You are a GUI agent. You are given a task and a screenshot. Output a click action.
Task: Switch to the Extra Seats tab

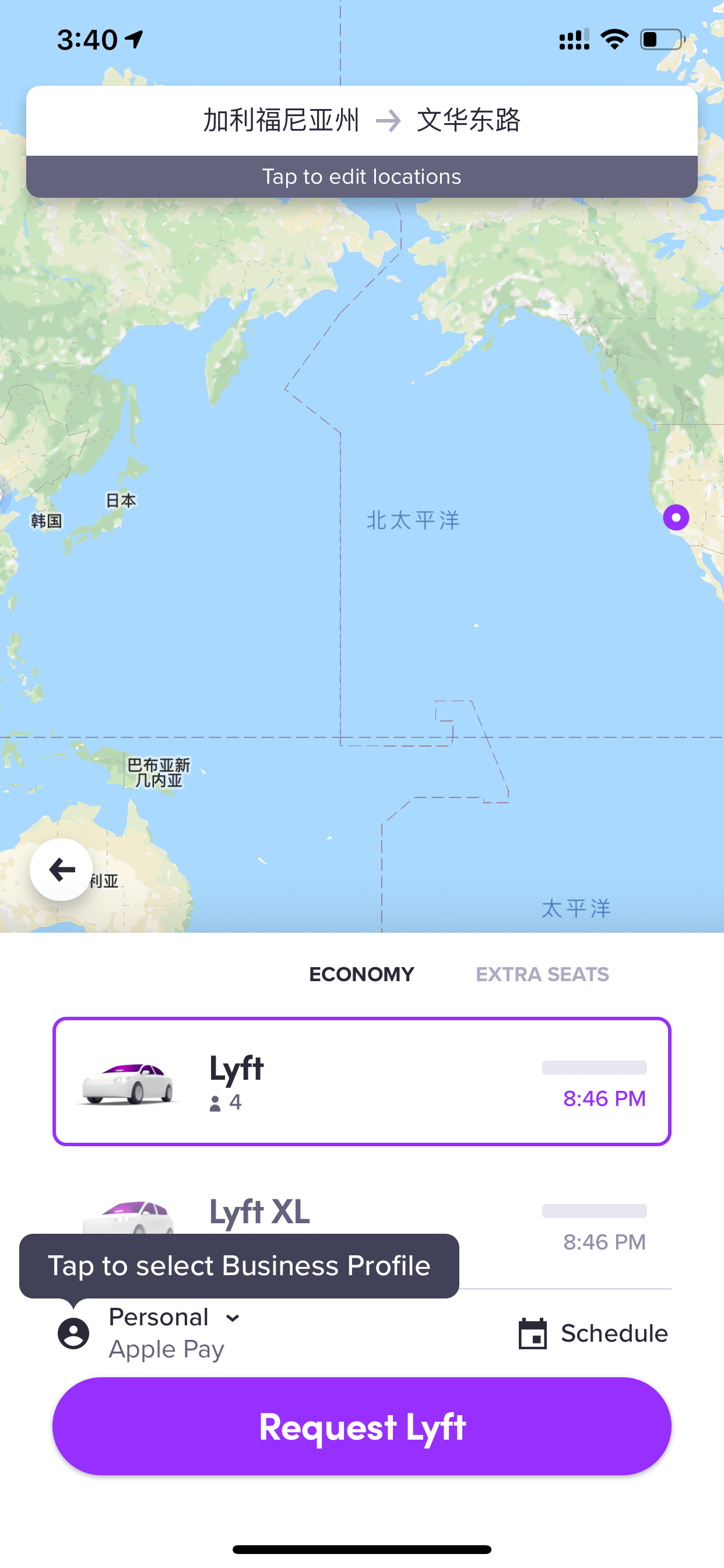tap(542, 974)
